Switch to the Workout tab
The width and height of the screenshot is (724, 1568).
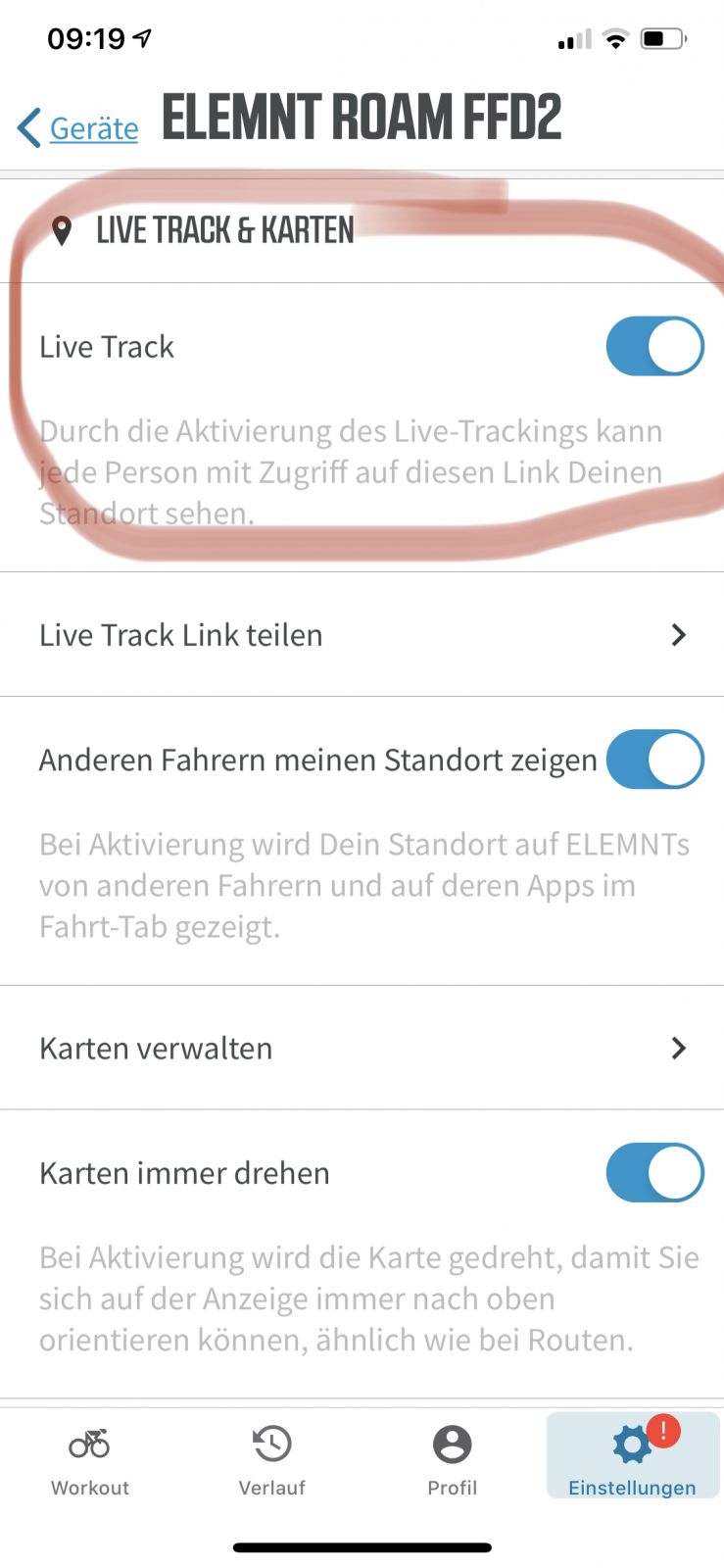90,1460
